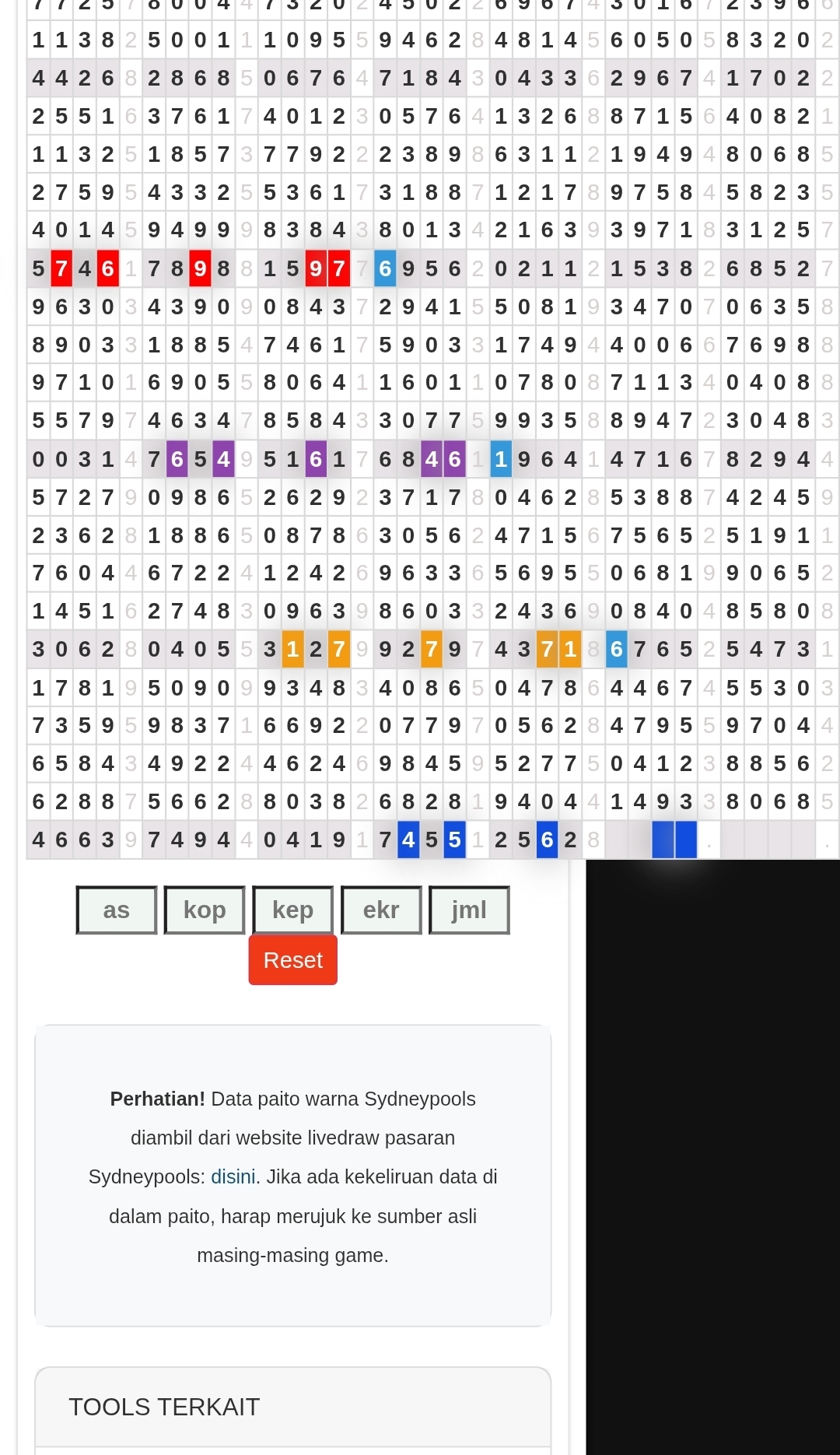Open the 'disini' Sydneypools livedraw link
The image size is (840, 1455).
coord(233,1176)
